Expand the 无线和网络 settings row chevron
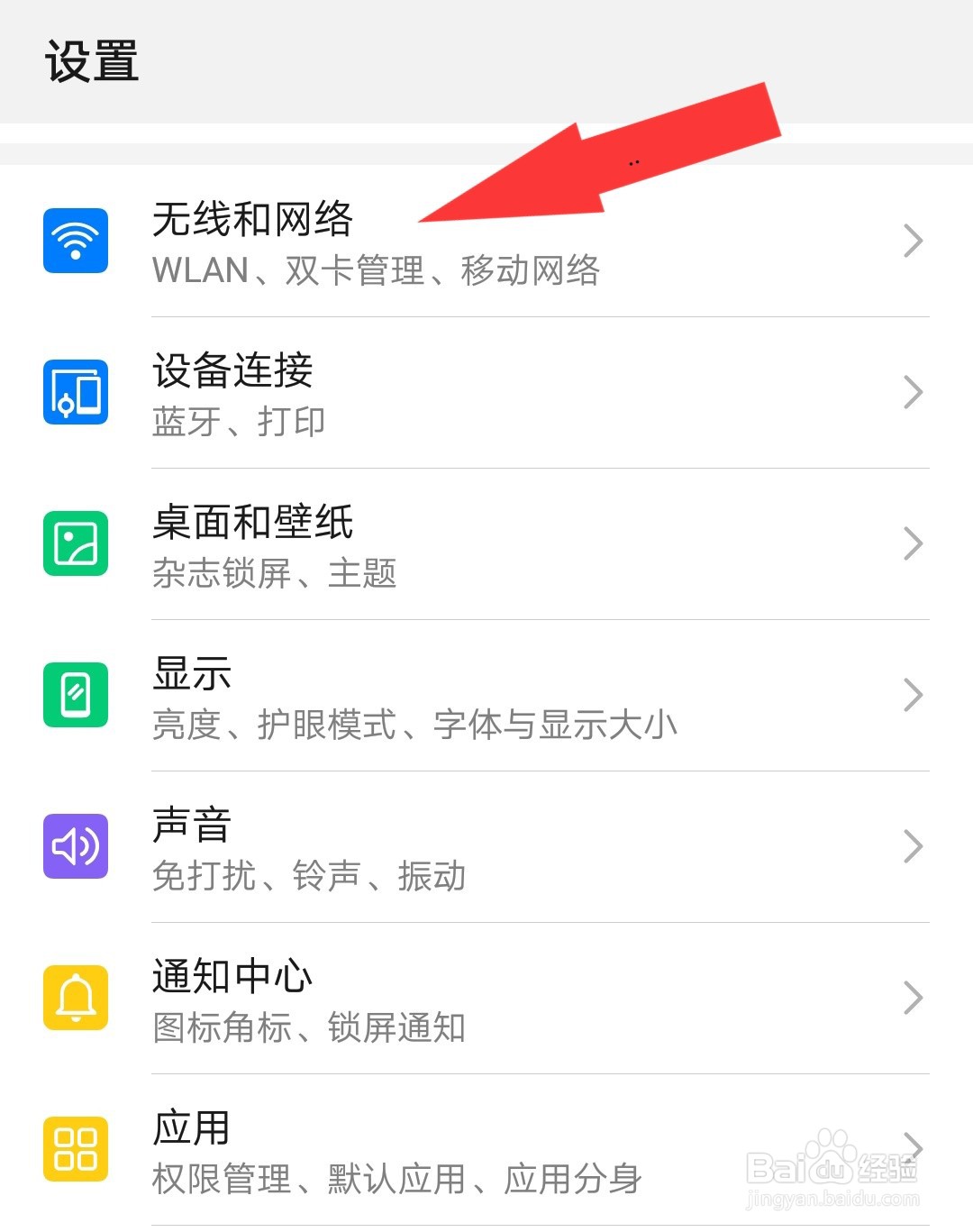The height and width of the screenshot is (1232, 973). (x=913, y=241)
